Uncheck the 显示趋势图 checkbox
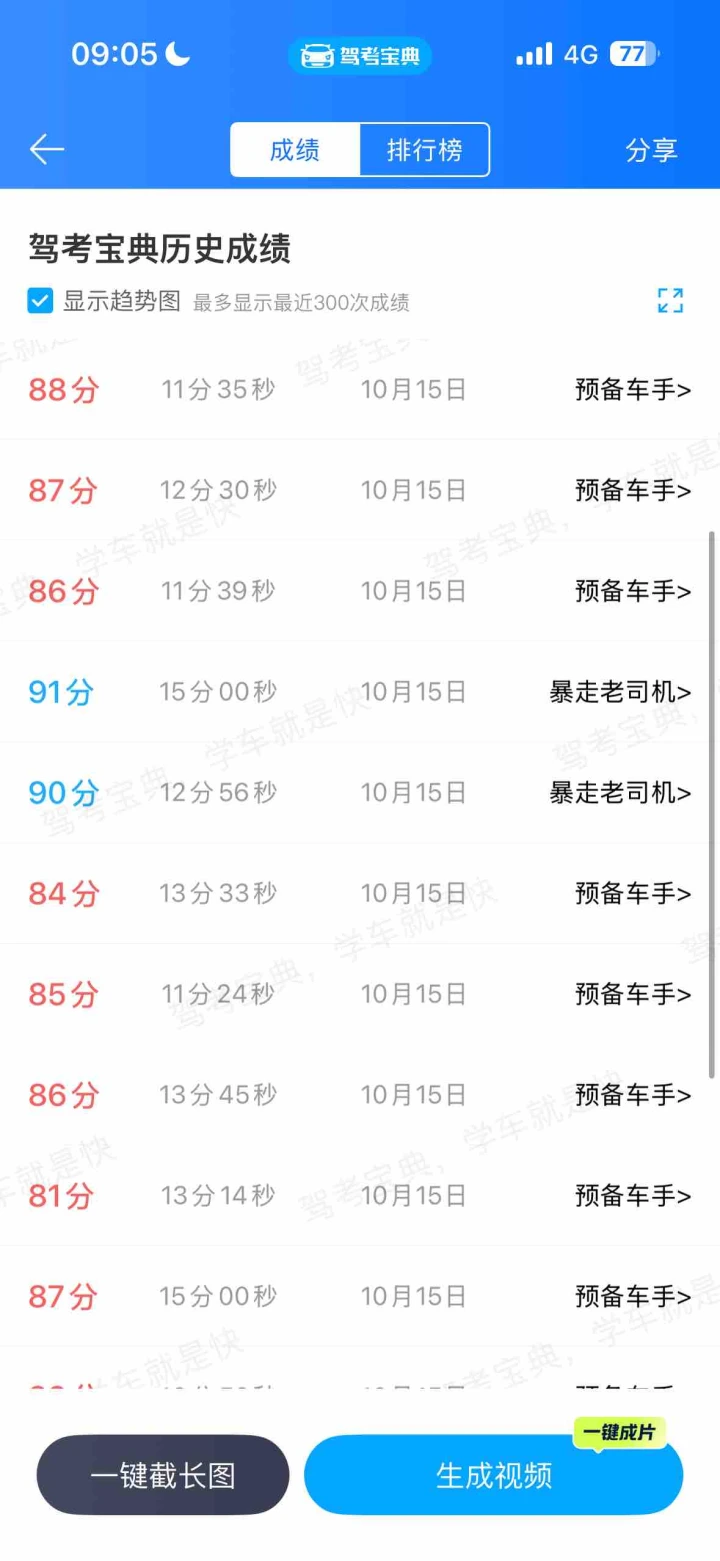 pyautogui.click(x=40, y=301)
